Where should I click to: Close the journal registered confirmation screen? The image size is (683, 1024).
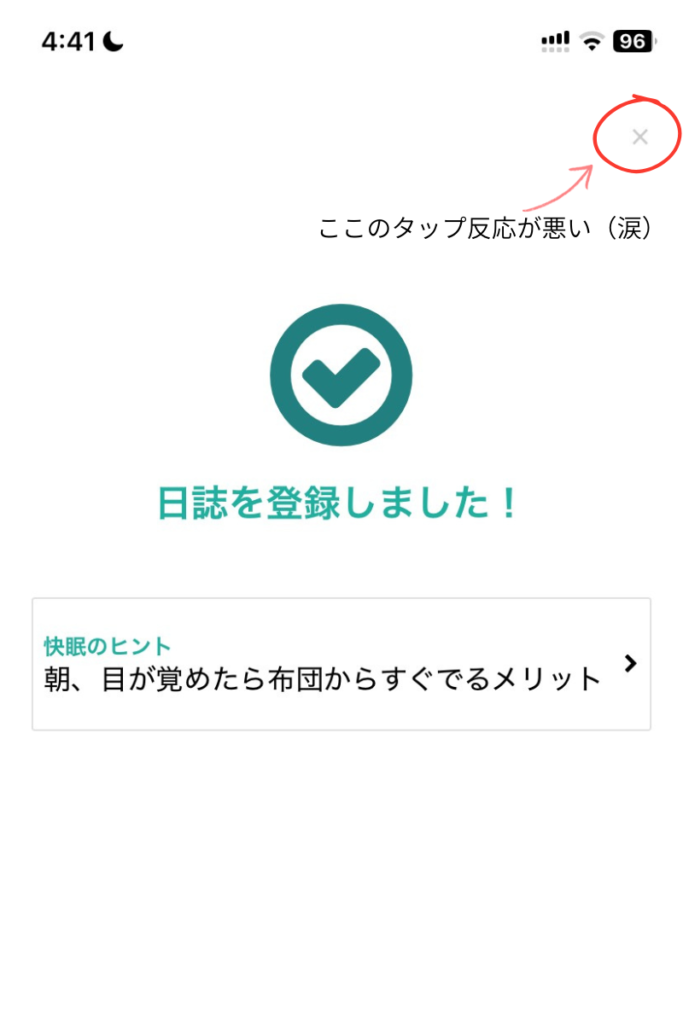pos(640,137)
